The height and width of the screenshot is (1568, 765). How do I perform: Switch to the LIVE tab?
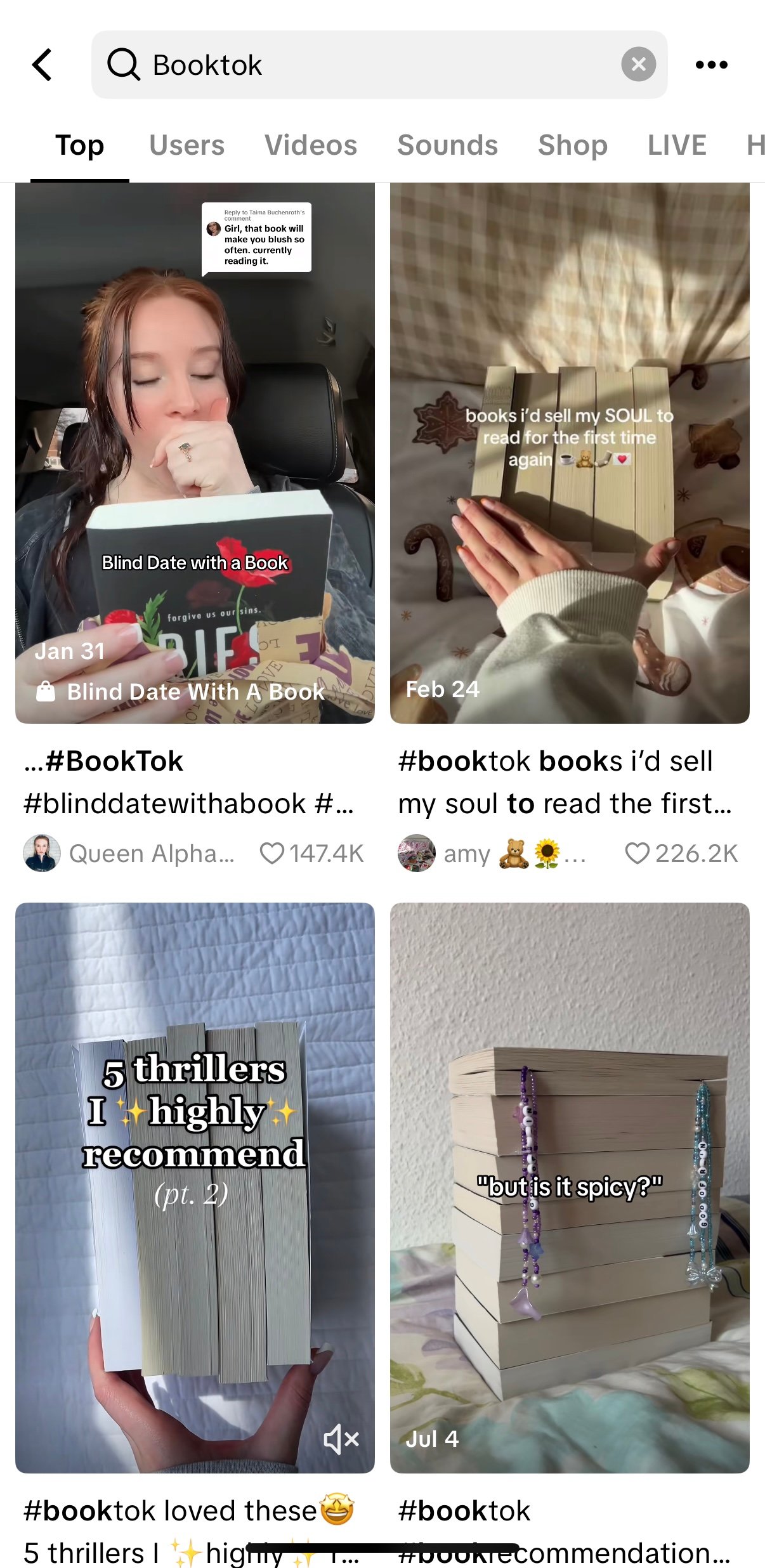coord(676,145)
